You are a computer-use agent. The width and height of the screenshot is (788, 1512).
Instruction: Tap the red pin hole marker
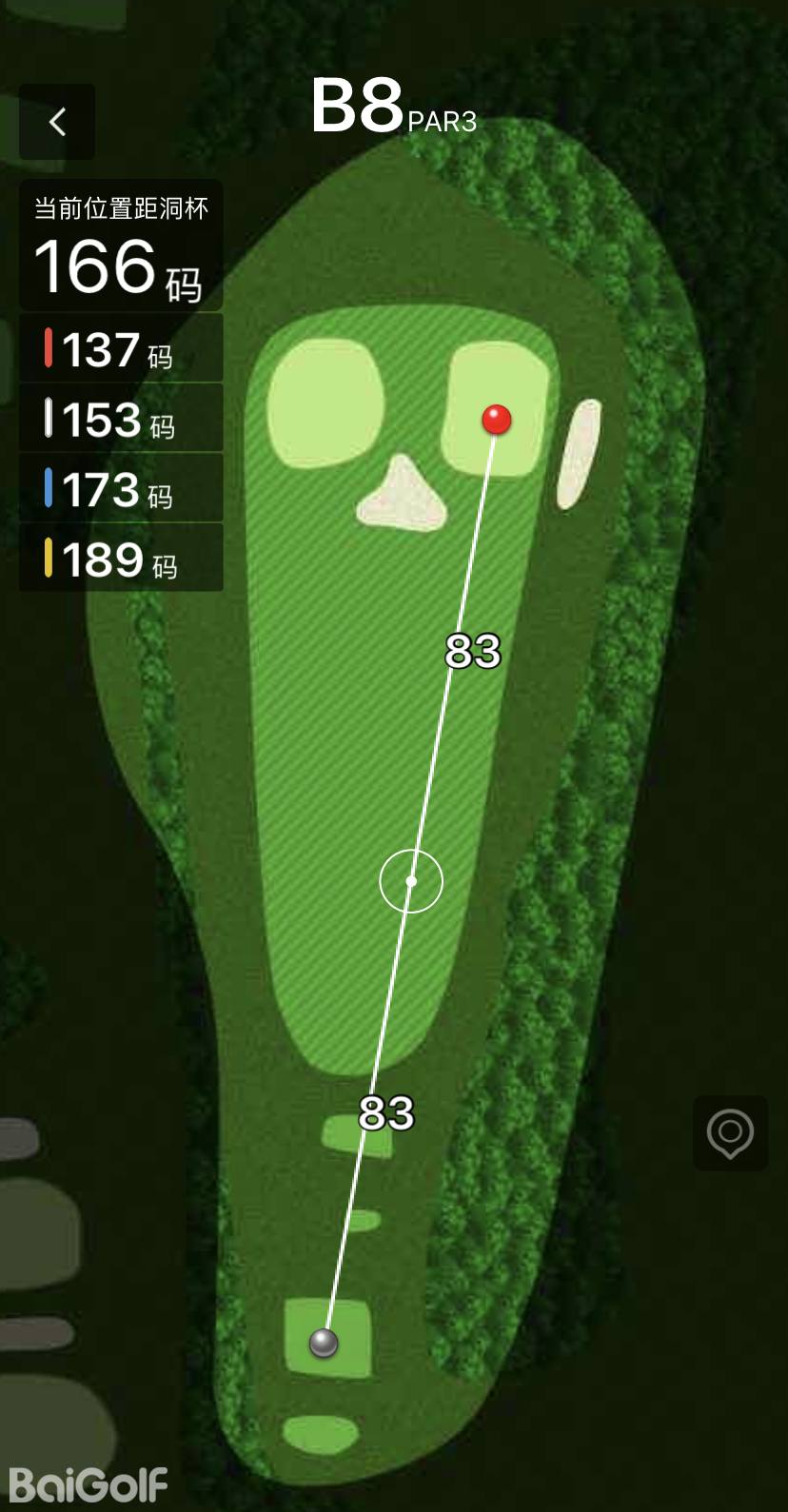tap(497, 419)
